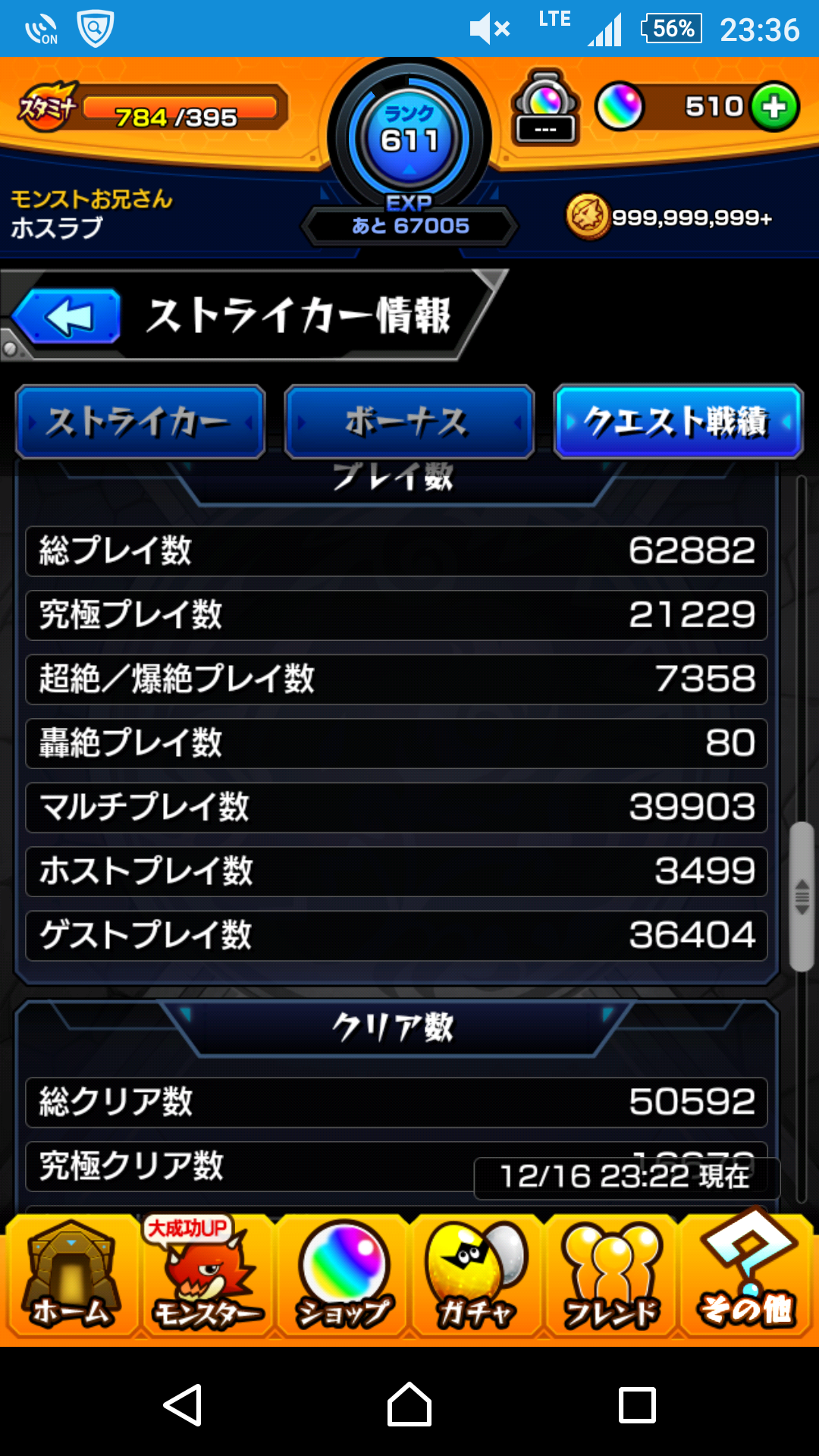This screenshot has width=819, height=1456.
Task: Add more orbs with the green plus
Action: [x=774, y=107]
